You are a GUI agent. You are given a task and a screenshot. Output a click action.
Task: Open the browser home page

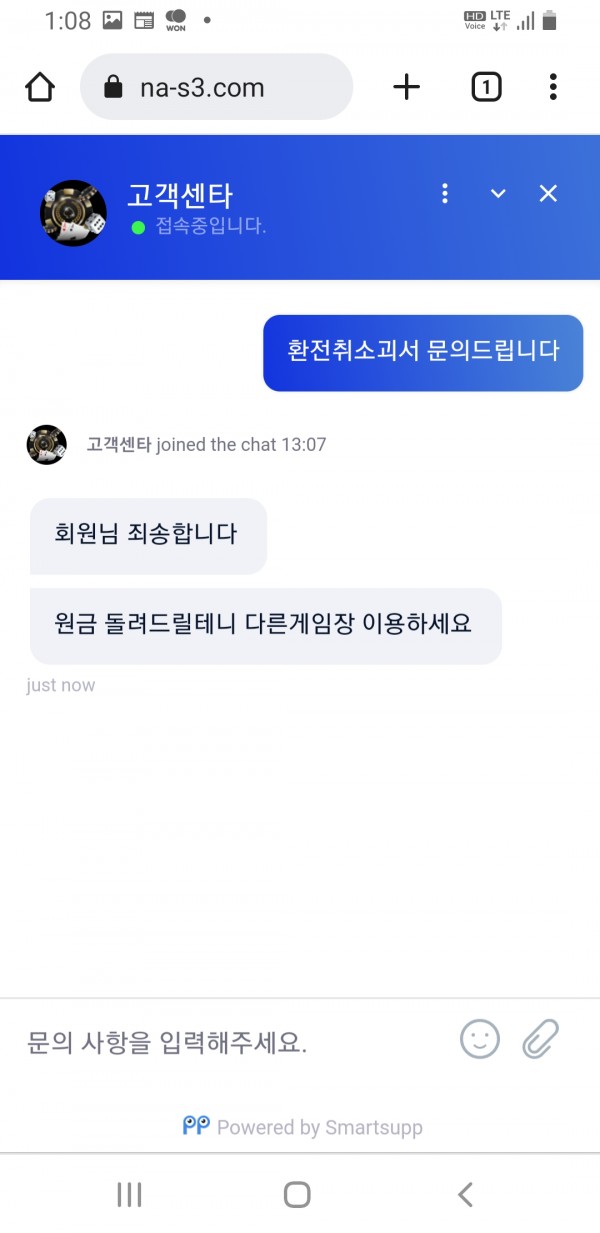(40, 88)
